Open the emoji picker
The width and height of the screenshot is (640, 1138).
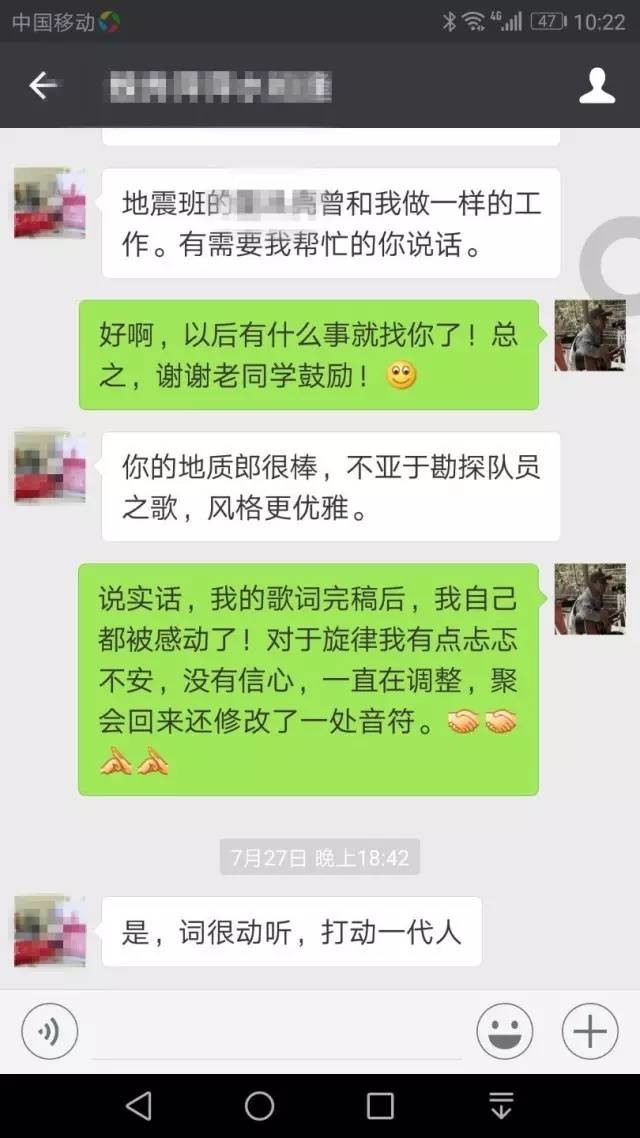click(504, 1031)
